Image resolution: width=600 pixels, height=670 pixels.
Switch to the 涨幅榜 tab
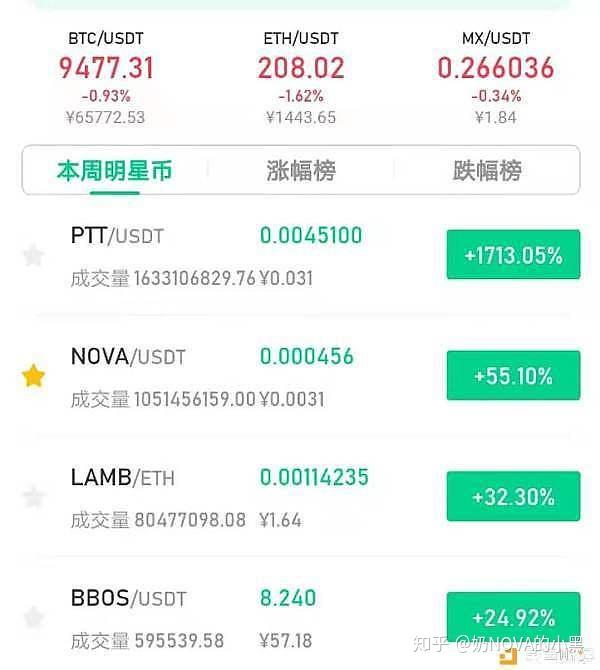coord(301,171)
